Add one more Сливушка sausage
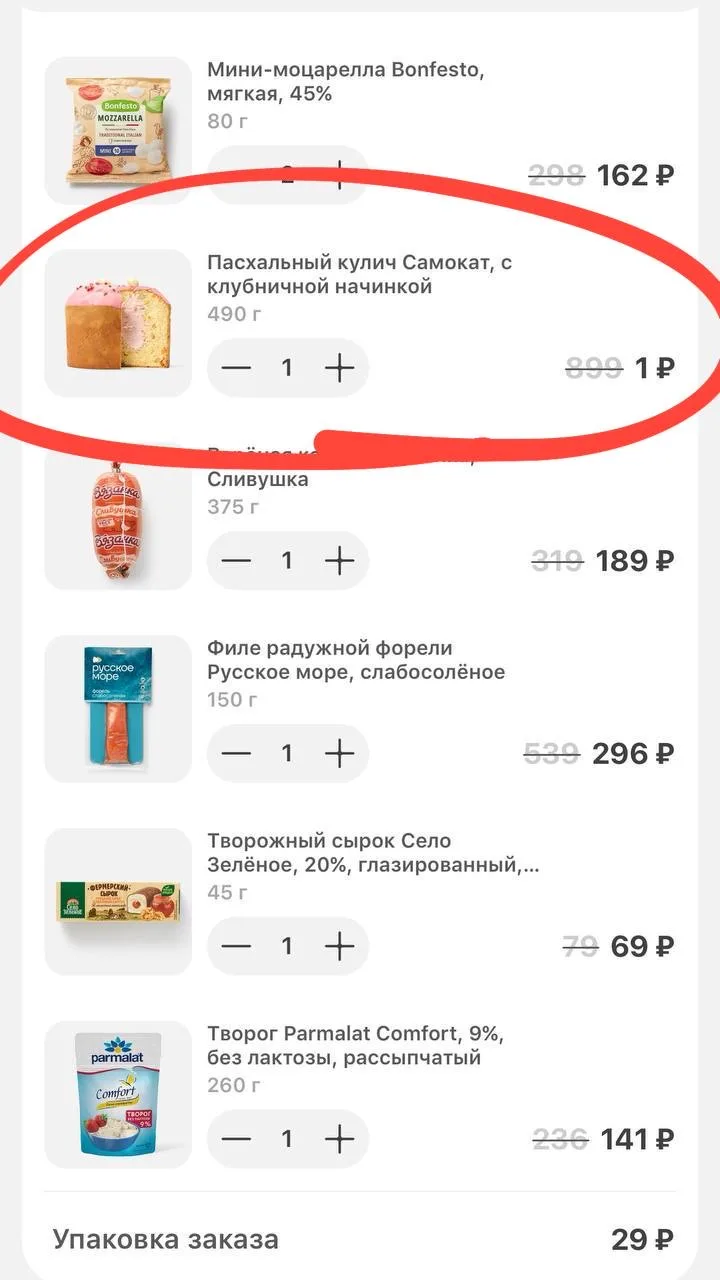The height and width of the screenshot is (1280, 720). click(x=340, y=560)
